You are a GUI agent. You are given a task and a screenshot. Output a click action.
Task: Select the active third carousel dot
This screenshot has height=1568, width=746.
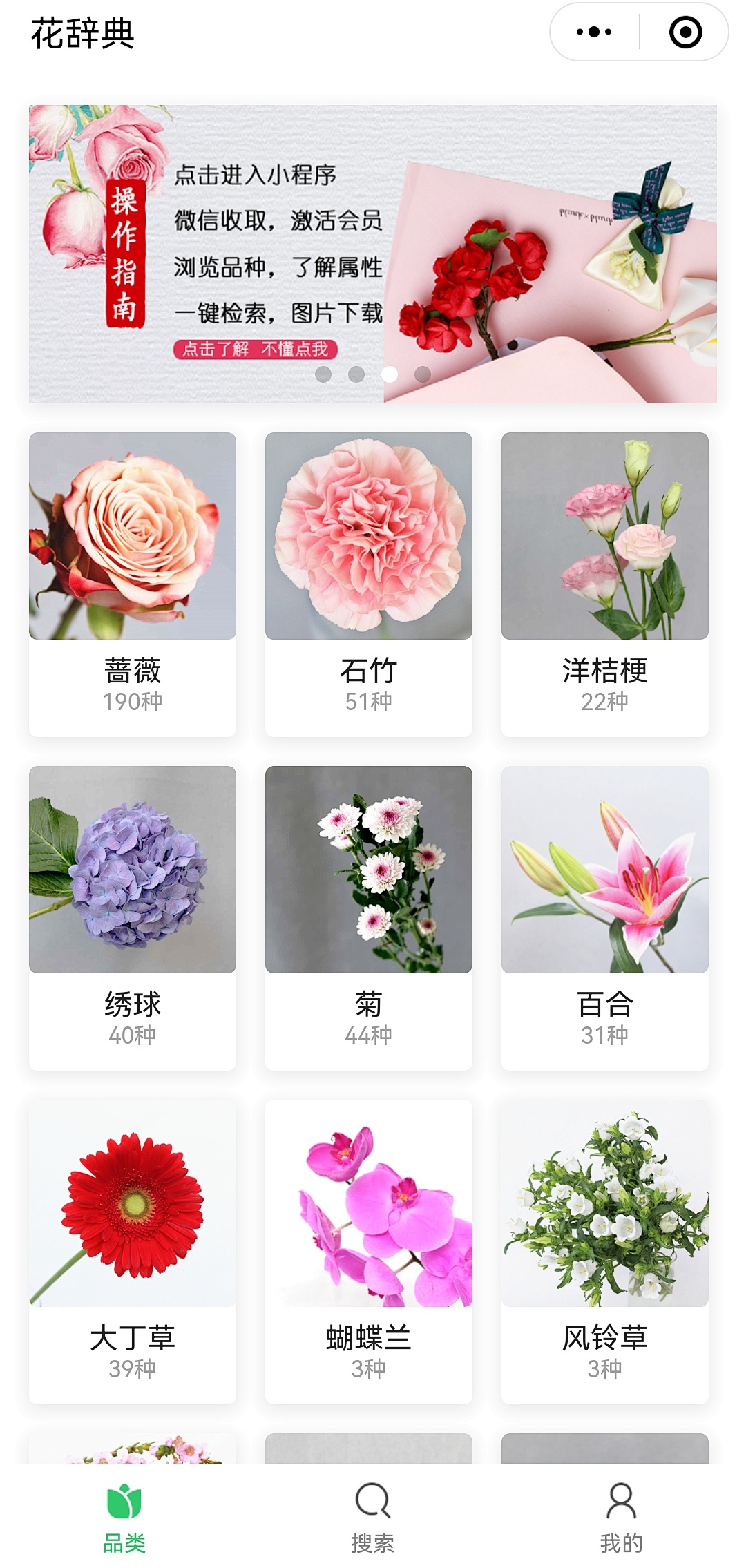point(389,374)
